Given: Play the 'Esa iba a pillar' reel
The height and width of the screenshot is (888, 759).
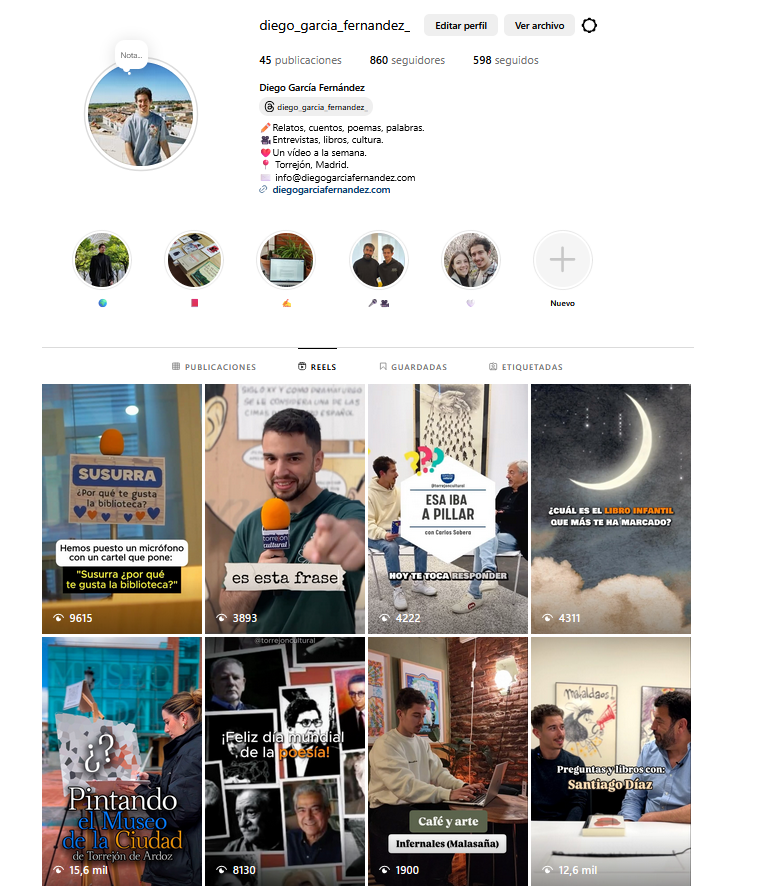Looking at the screenshot, I should [x=448, y=508].
